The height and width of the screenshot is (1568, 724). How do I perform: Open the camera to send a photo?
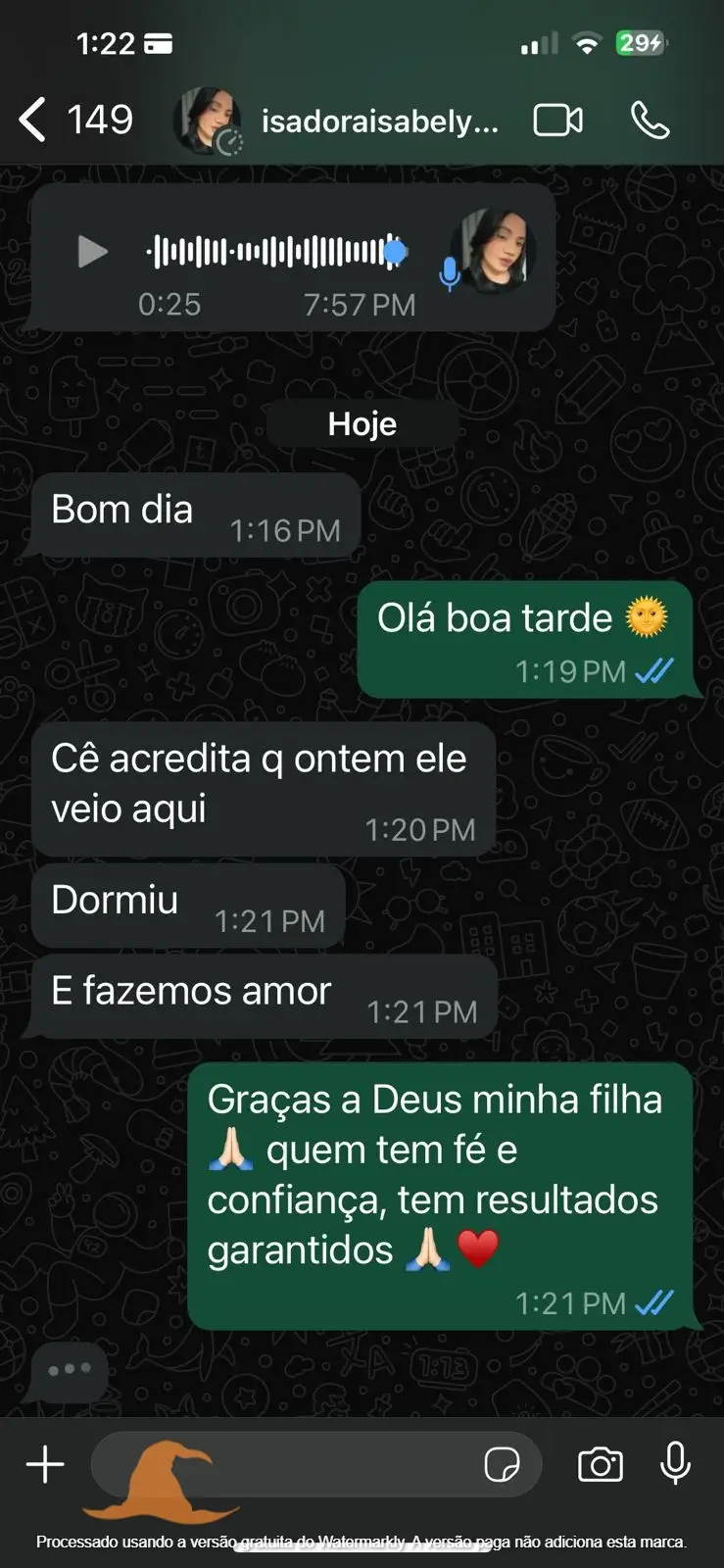click(601, 1465)
